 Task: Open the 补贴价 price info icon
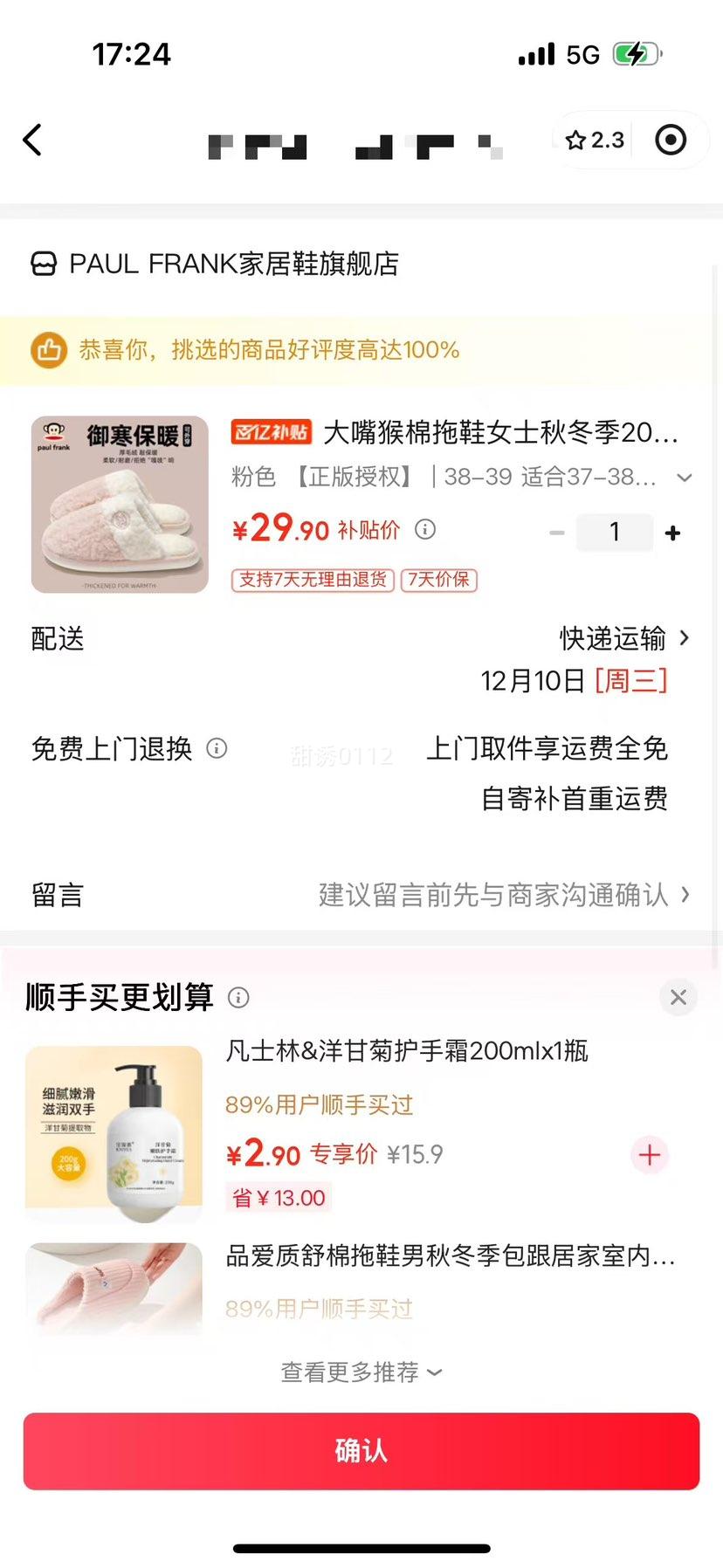click(424, 530)
